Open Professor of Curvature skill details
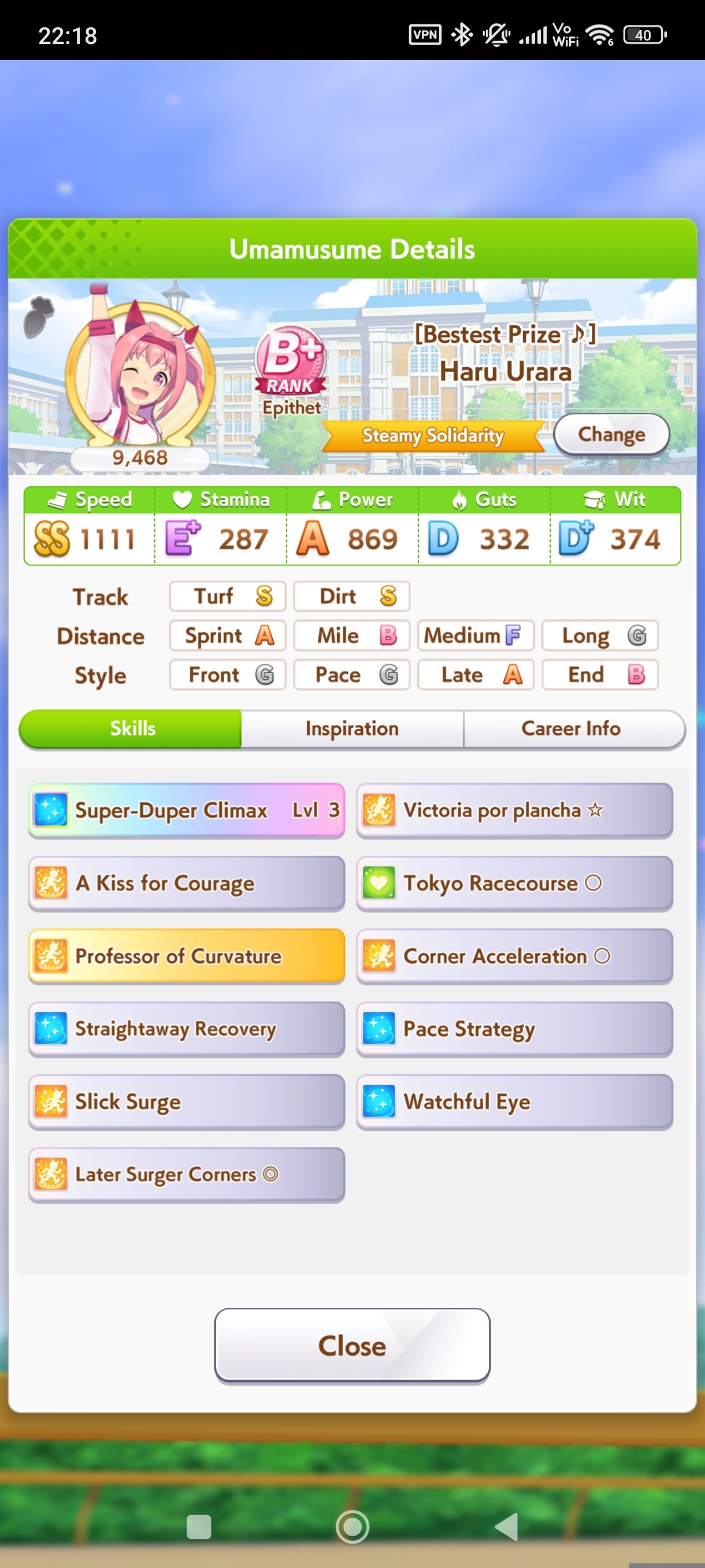The height and width of the screenshot is (1568, 705). click(x=186, y=956)
